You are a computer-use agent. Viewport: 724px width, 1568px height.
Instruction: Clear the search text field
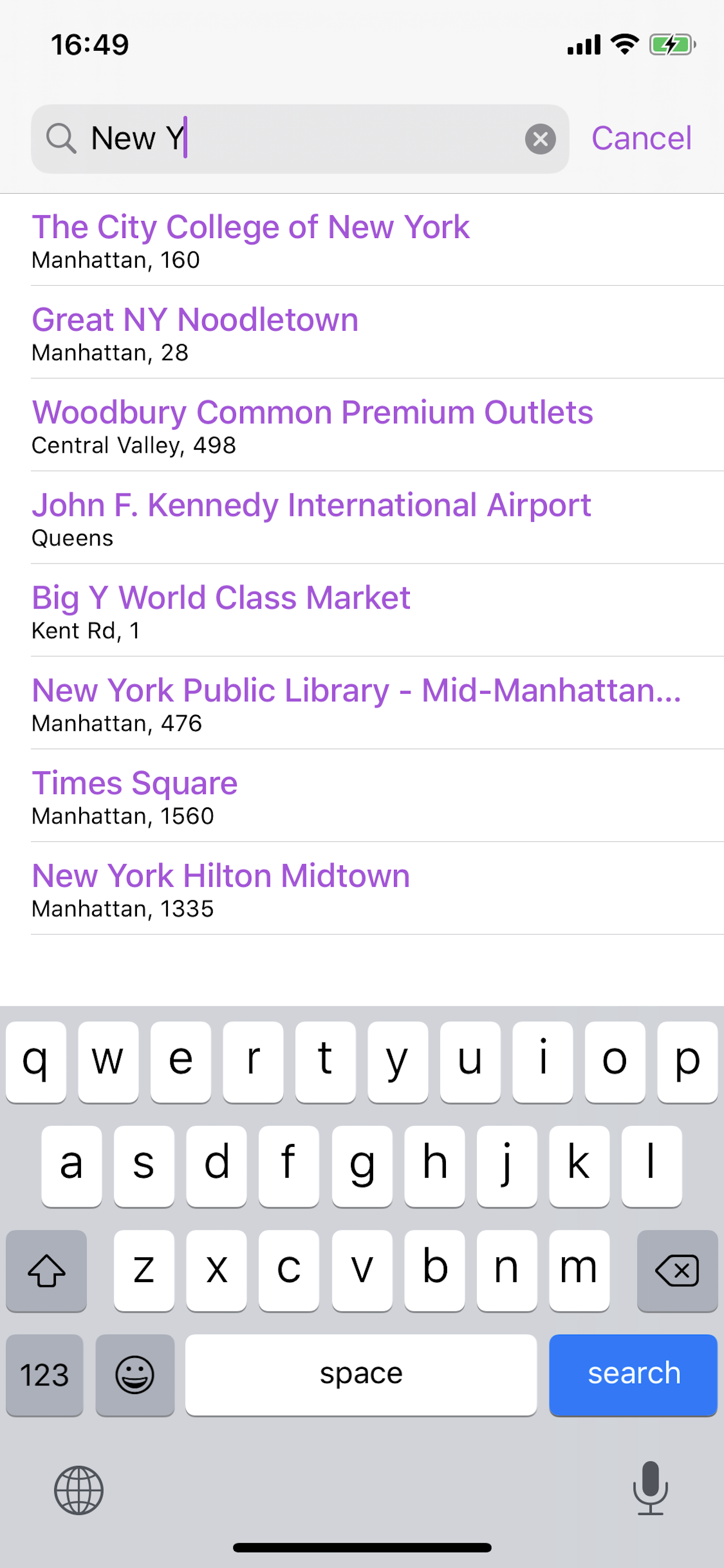pos(540,139)
